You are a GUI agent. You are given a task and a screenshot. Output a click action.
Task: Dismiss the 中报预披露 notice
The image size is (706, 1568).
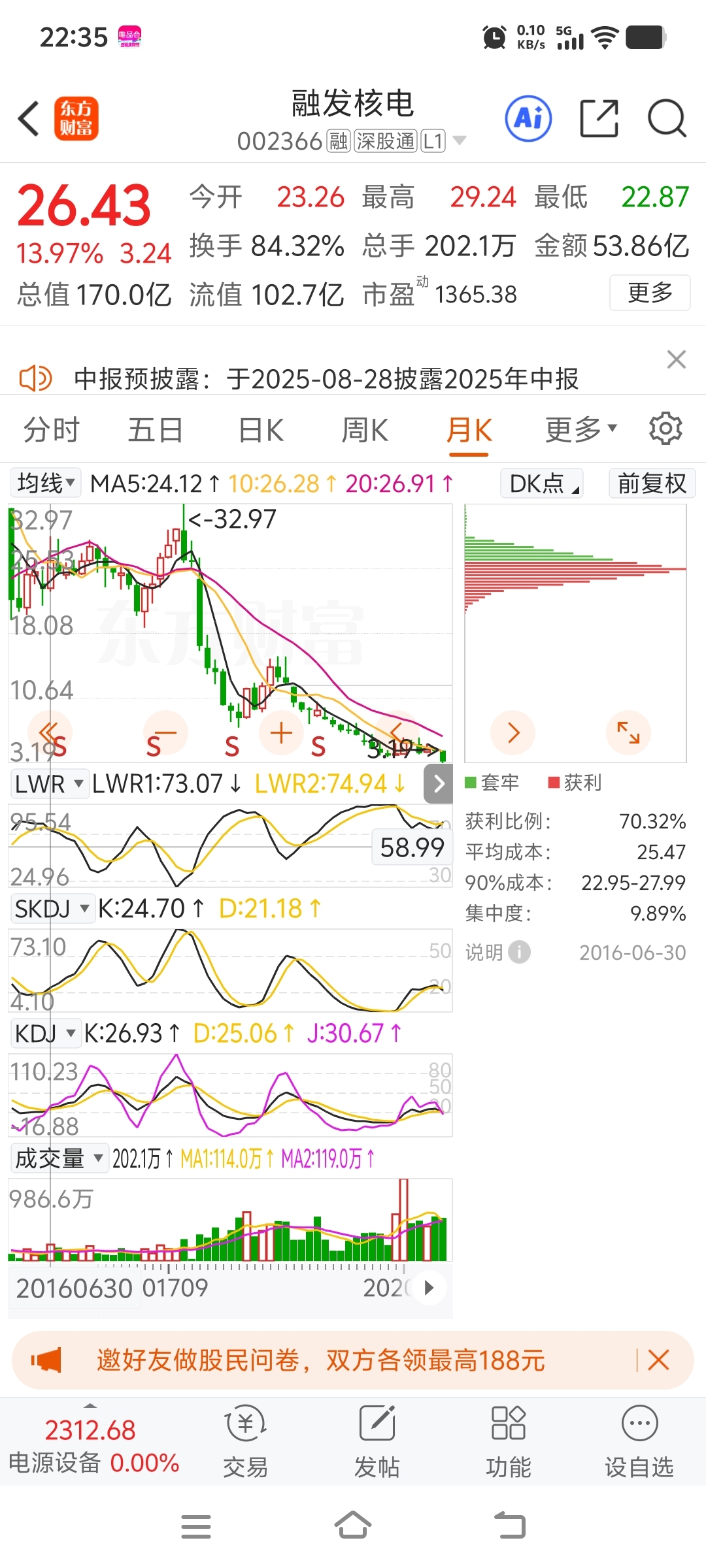point(676,359)
